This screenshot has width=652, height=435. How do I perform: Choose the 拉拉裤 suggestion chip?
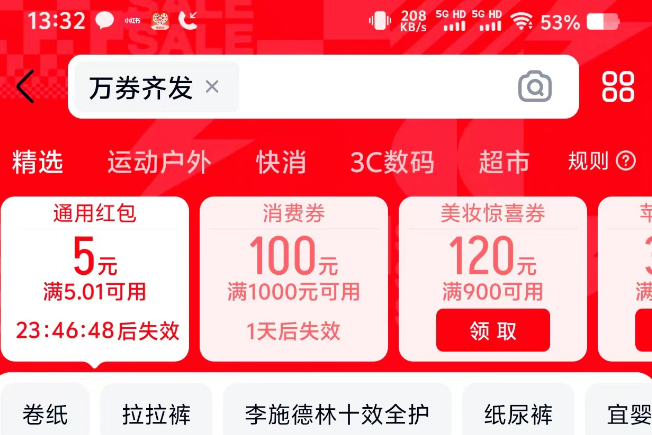[x=156, y=414]
